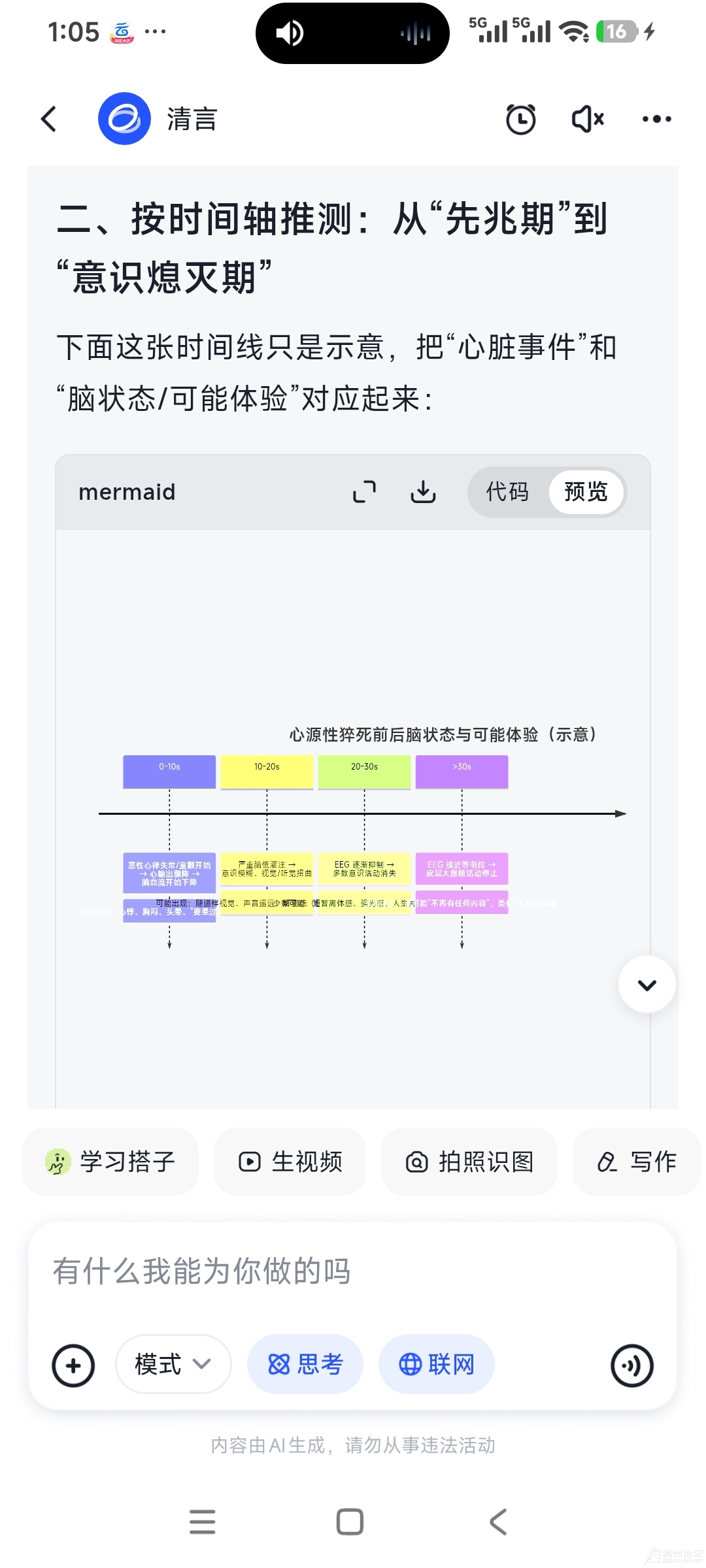The width and height of the screenshot is (706, 1568).
Task: Select the 预览 tab
Action: point(586,492)
